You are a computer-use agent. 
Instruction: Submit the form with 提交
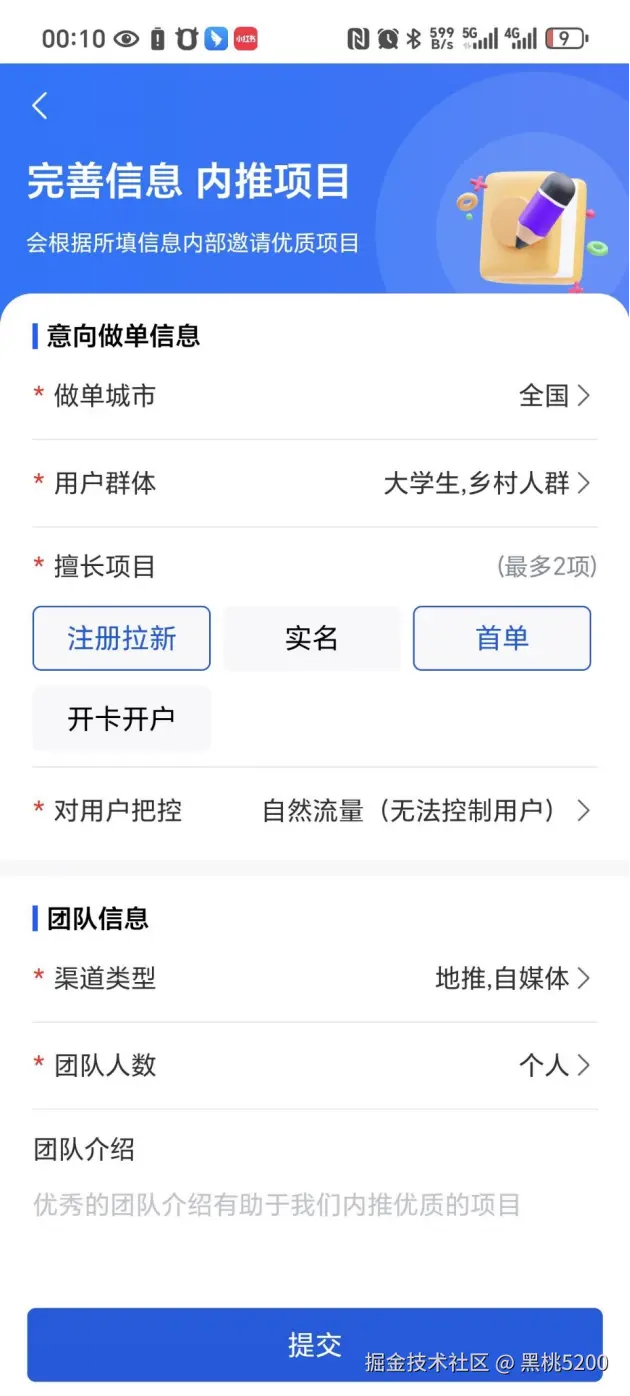point(315,1344)
